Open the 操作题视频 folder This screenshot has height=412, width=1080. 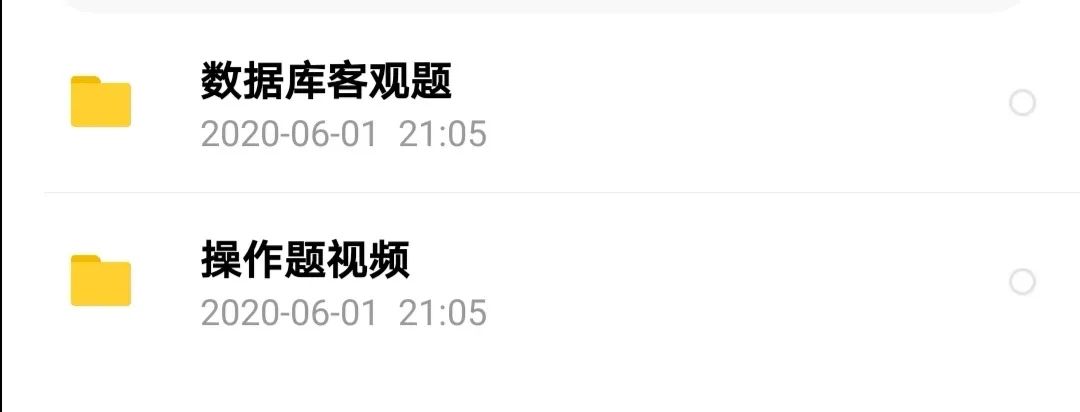[x=305, y=262]
